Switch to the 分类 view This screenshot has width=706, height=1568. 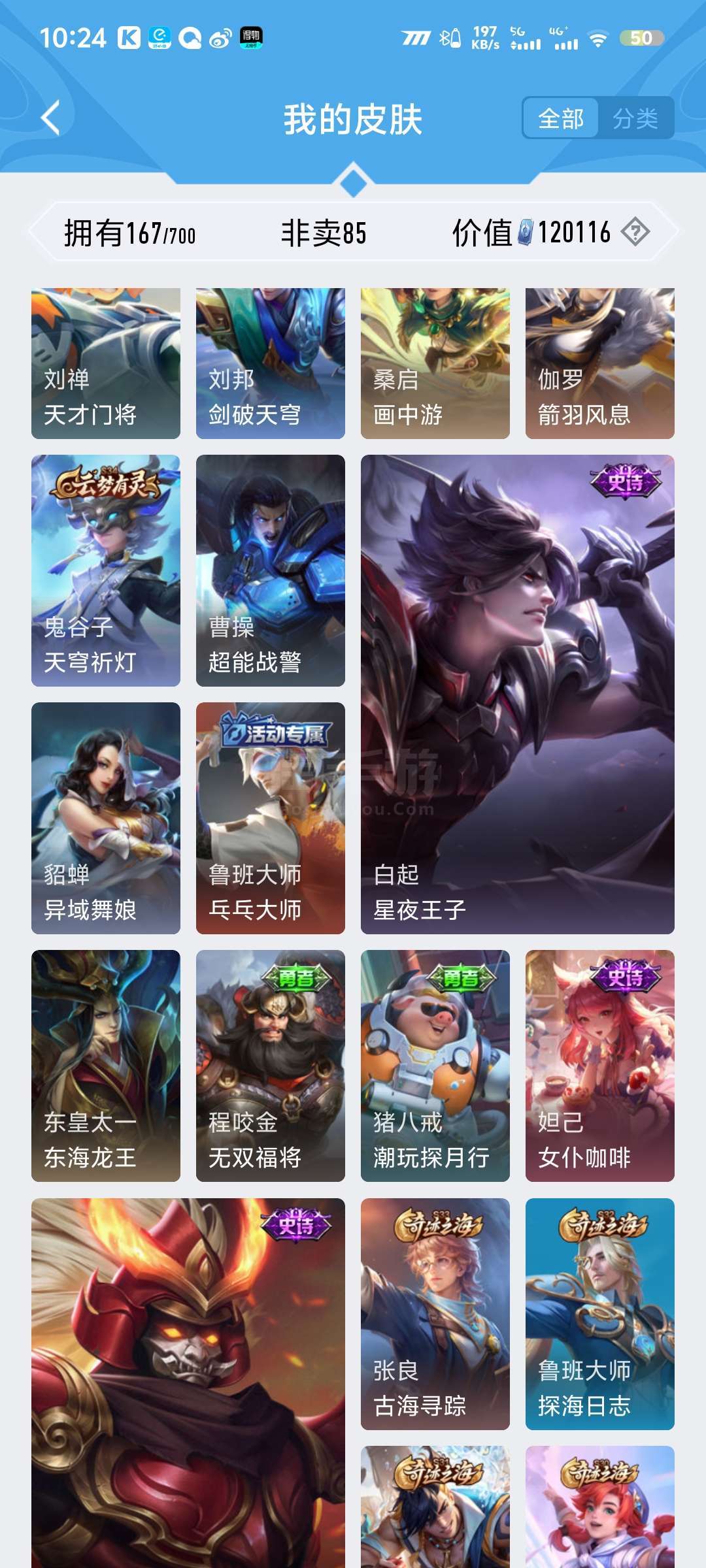click(x=635, y=118)
